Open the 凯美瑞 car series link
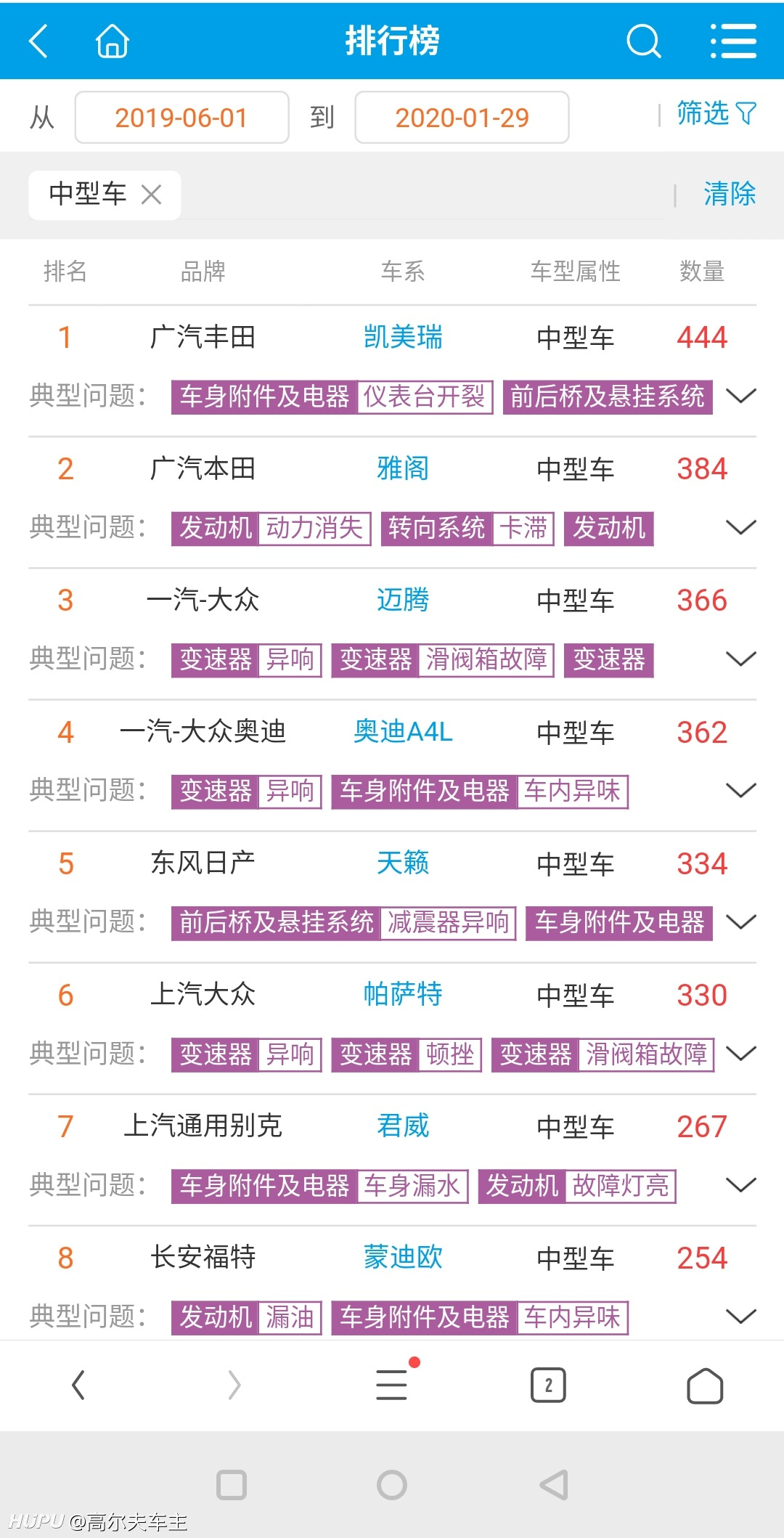Viewport: 784px width, 1538px height. (403, 337)
